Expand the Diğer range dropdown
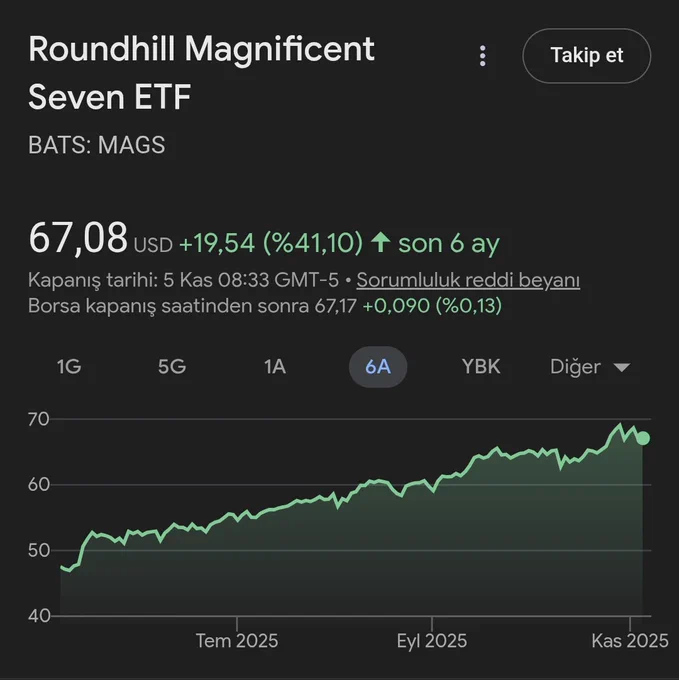 pos(590,367)
